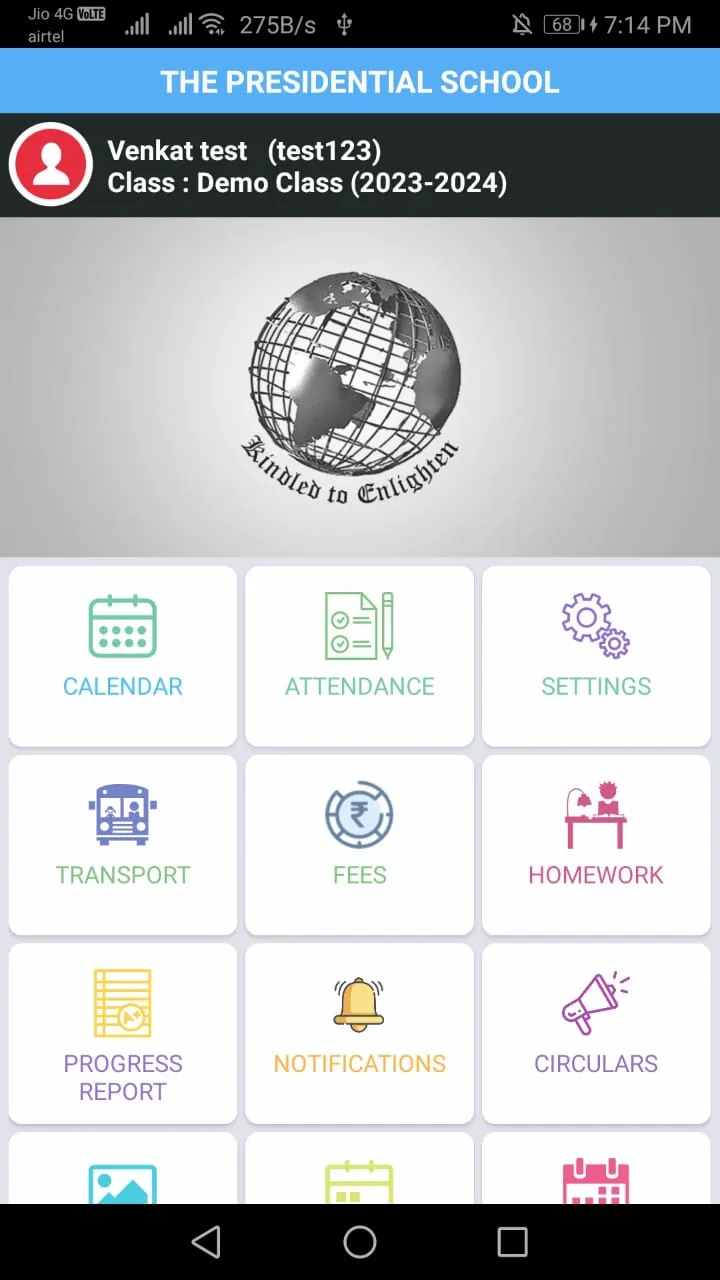Go back using the system back button
This screenshot has width=720, height=1280.
pos(206,1242)
